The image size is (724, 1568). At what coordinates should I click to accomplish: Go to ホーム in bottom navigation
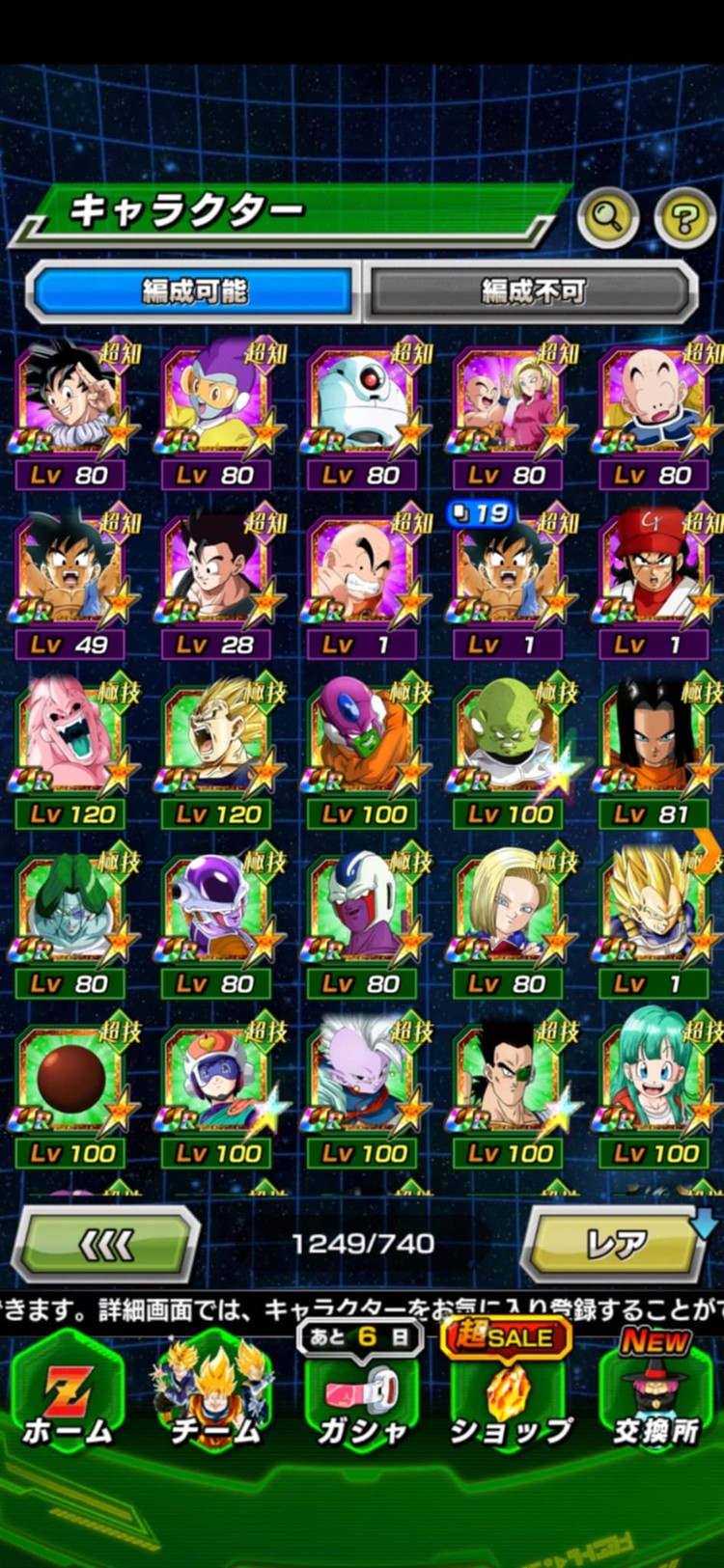pyautogui.click(x=68, y=1399)
